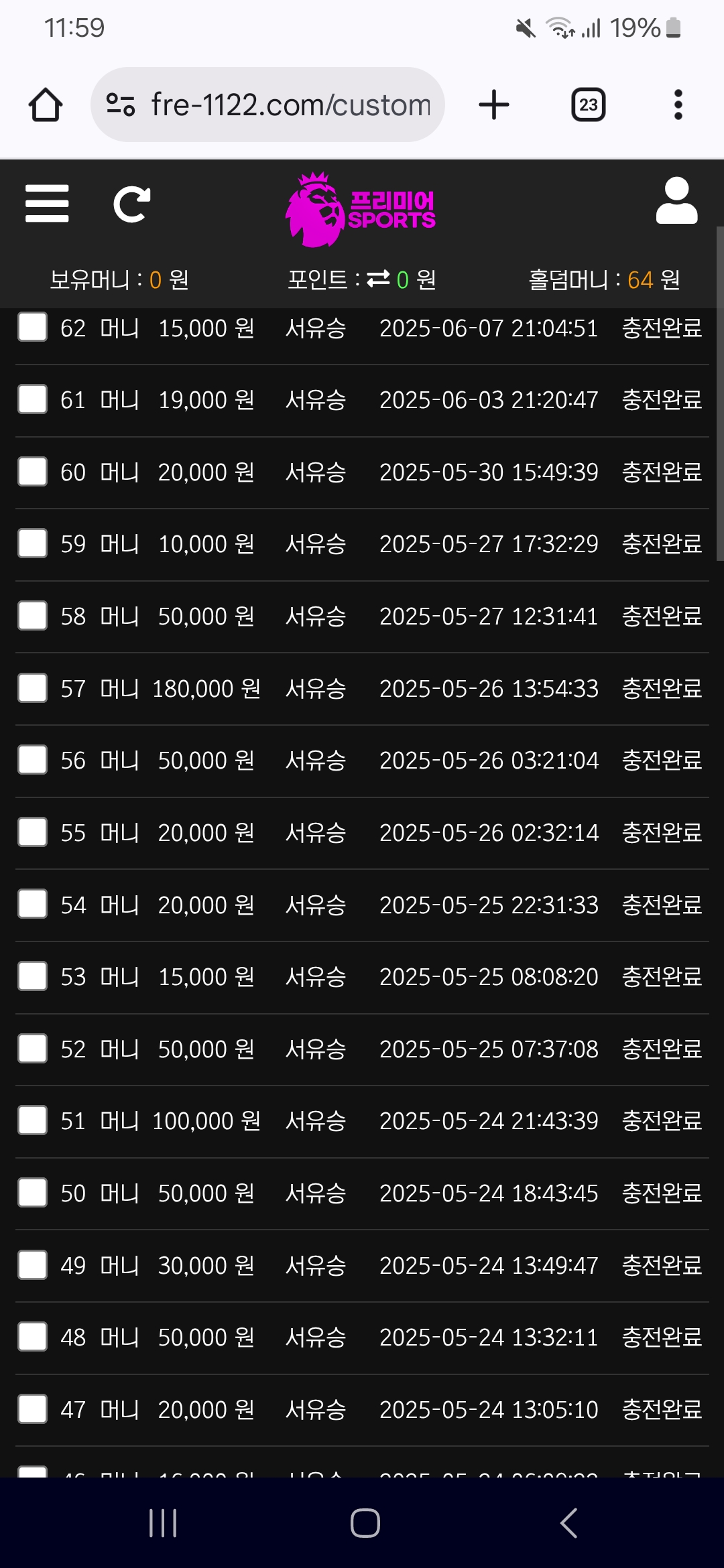Check the box for entry 62
724x1568 pixels.
click(32, 327)
